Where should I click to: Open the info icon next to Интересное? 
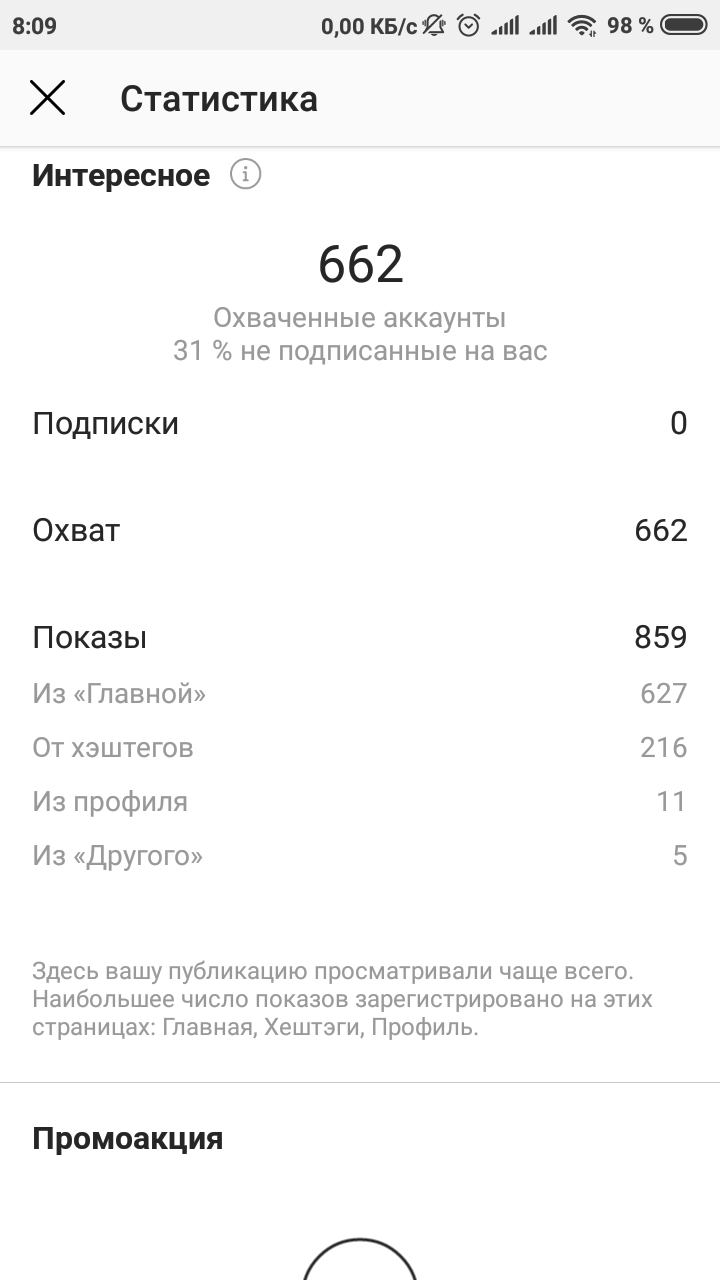[x=245, y=175]
